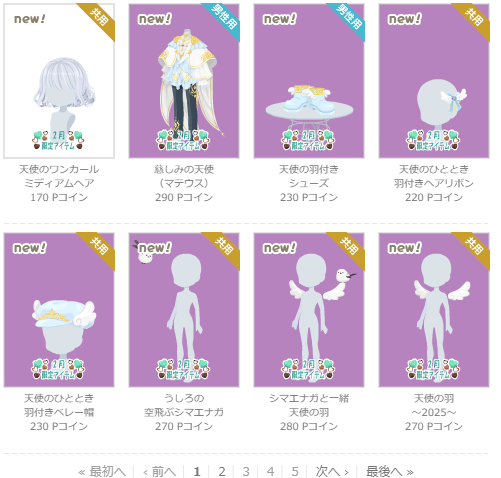
Task: View the うしろの空飛ぶシマエナガ item
Action: click(x=184, y=310)
